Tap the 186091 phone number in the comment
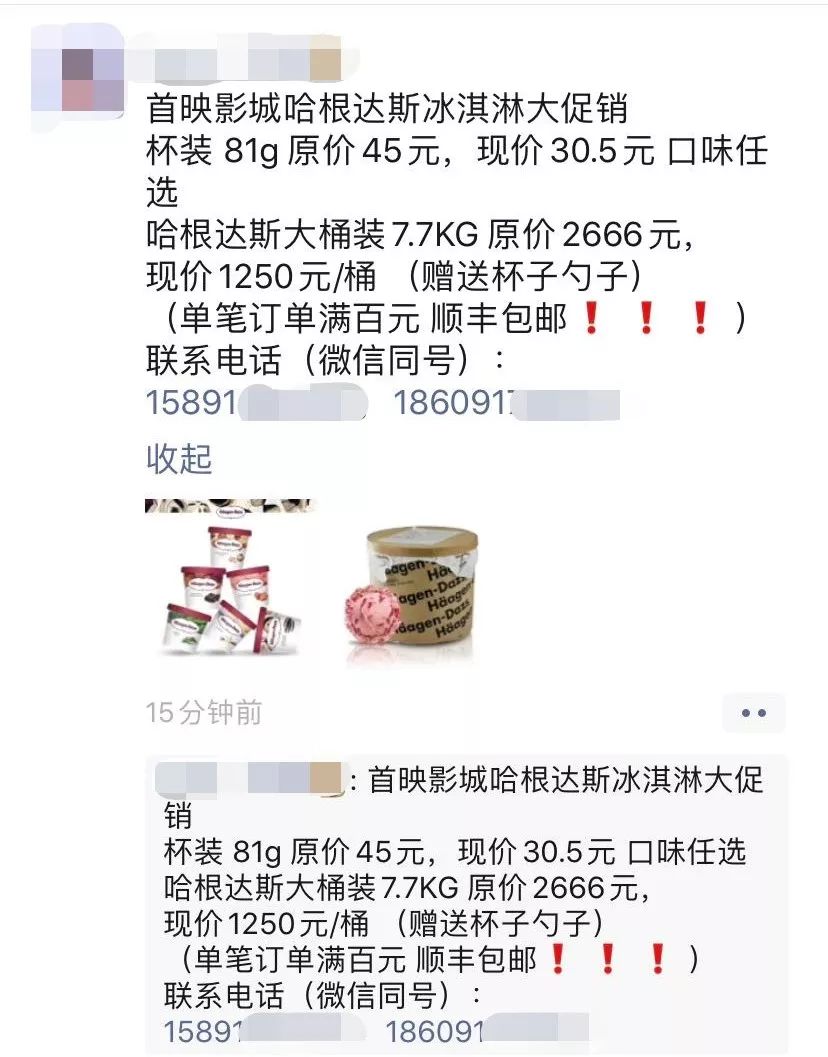Image resolution: width=828 pixels, height=1057 pixels. point(486,1032)
